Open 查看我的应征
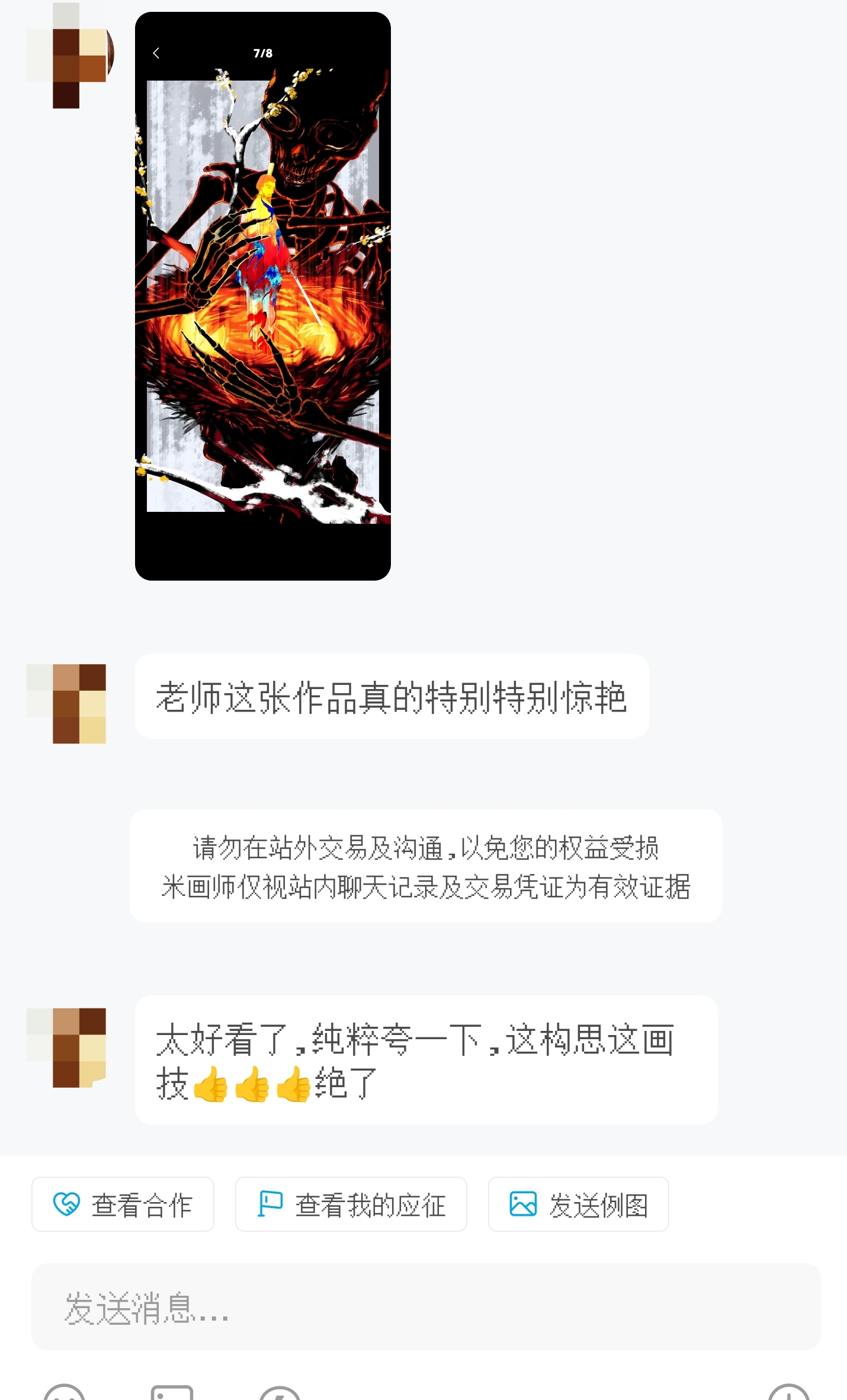This screenshot has width=847, height=1400. coord(351,1204)
